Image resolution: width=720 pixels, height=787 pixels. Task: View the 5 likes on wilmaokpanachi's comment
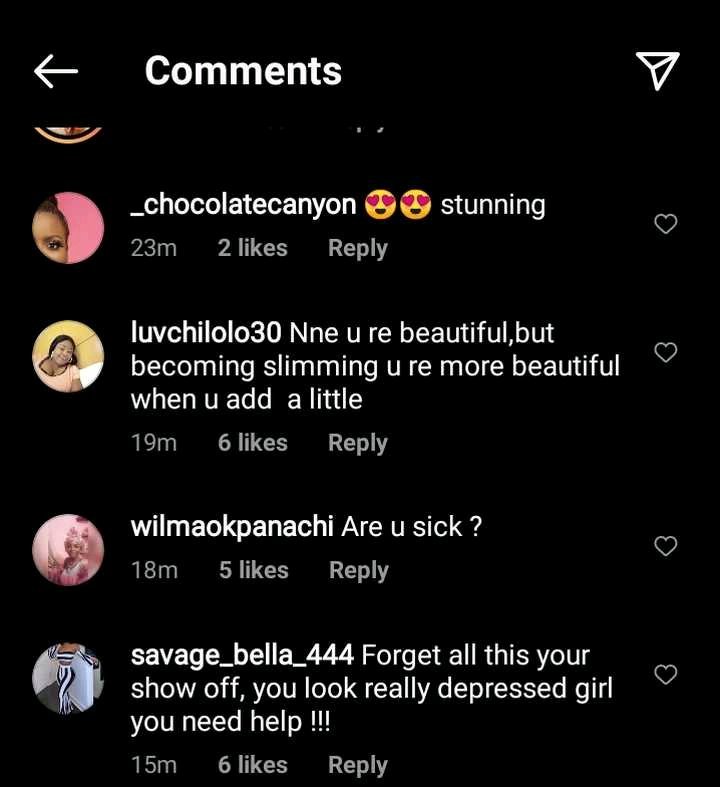pyautogui.click(x=253, y=570)
